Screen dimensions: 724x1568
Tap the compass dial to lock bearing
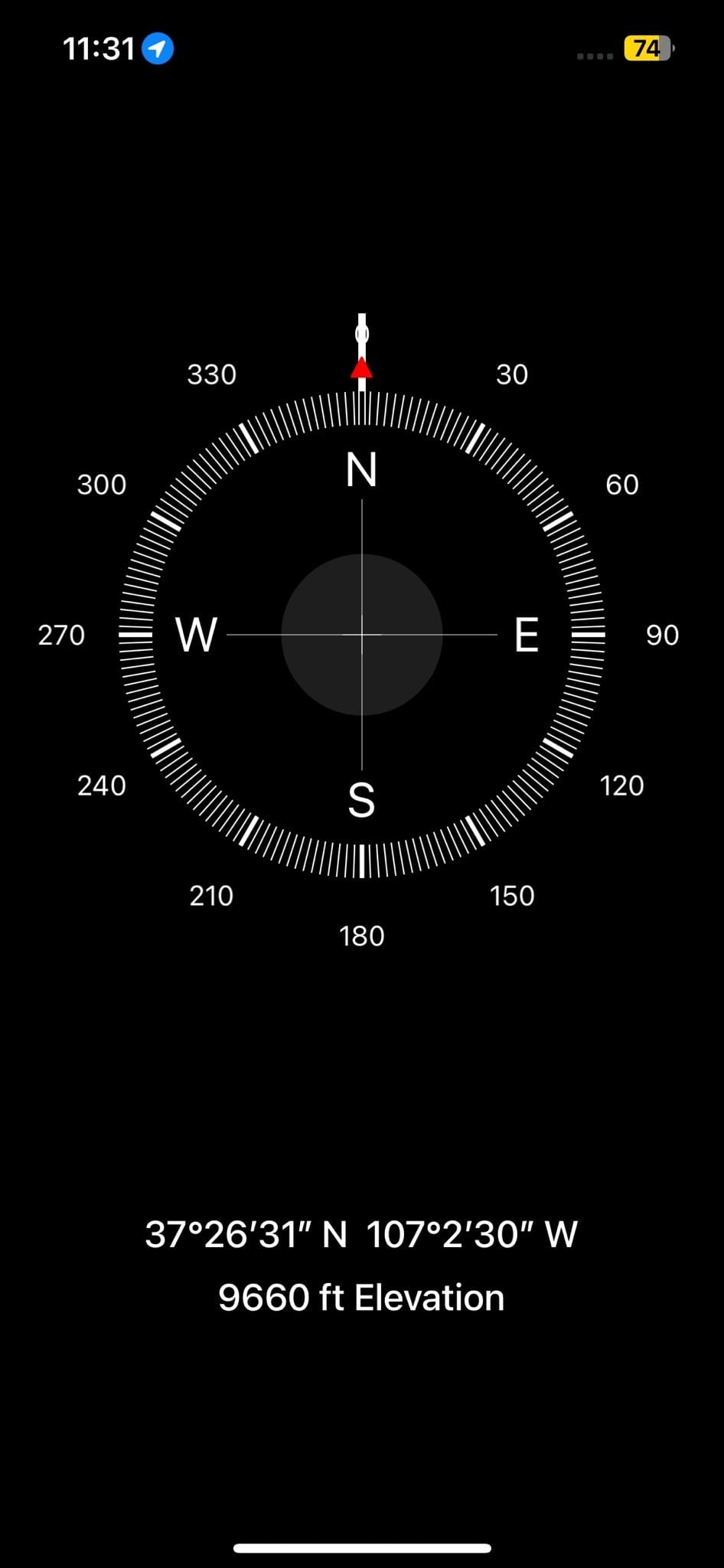[362, 635]
